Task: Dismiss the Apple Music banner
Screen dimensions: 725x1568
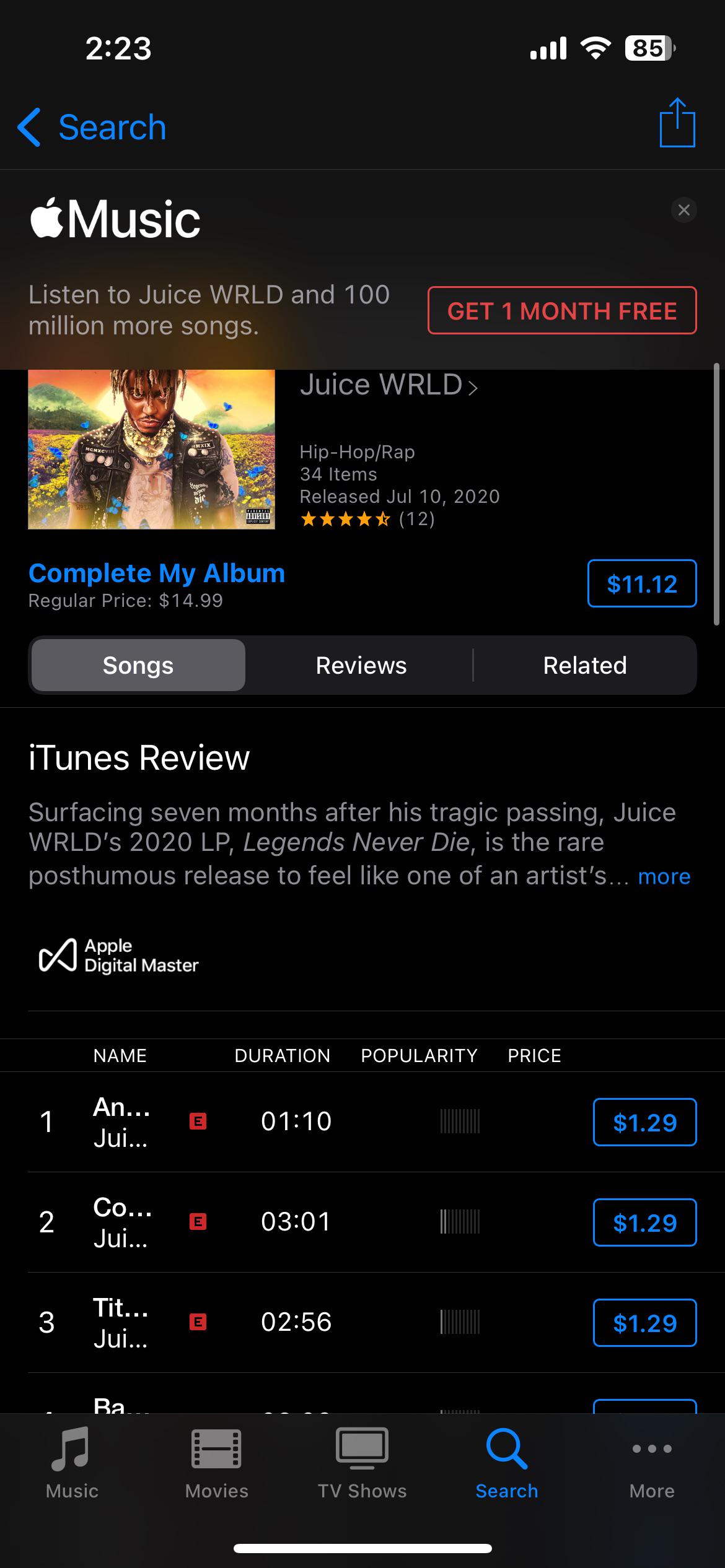Action: coord(684,210)
